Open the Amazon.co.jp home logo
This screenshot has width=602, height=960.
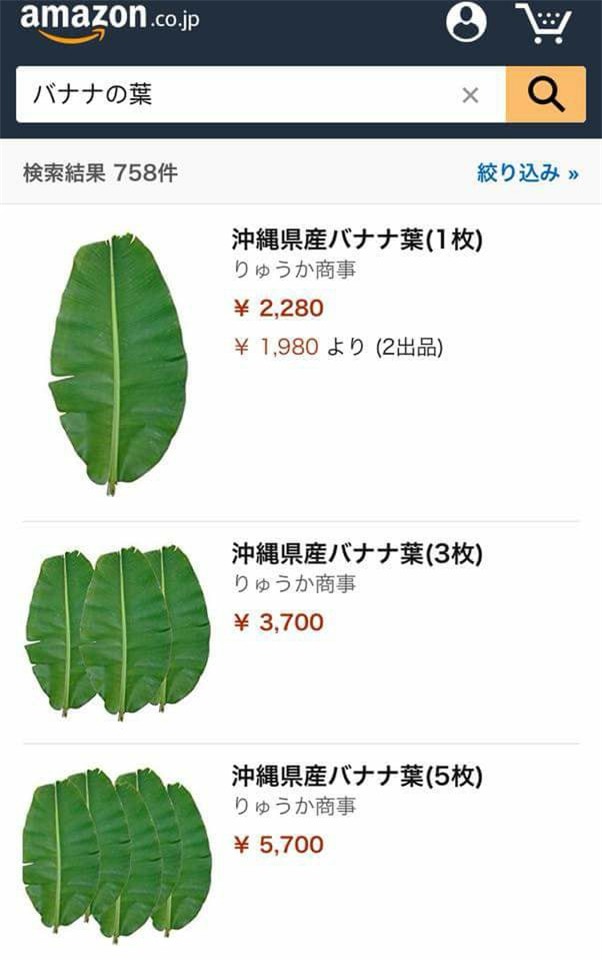pyautogui.click(x=108, y=22)
